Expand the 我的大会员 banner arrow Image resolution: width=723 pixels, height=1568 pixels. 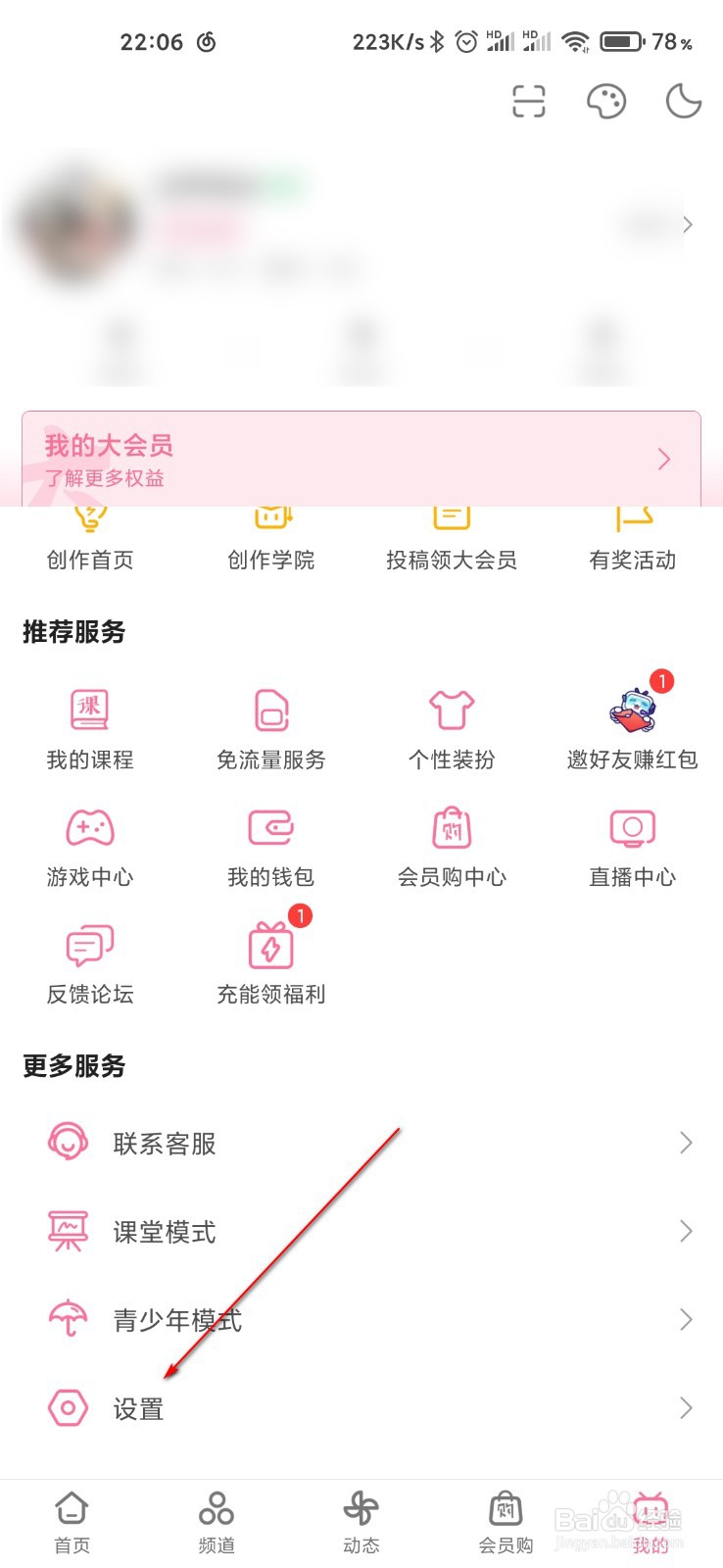(x=665, y=459)
